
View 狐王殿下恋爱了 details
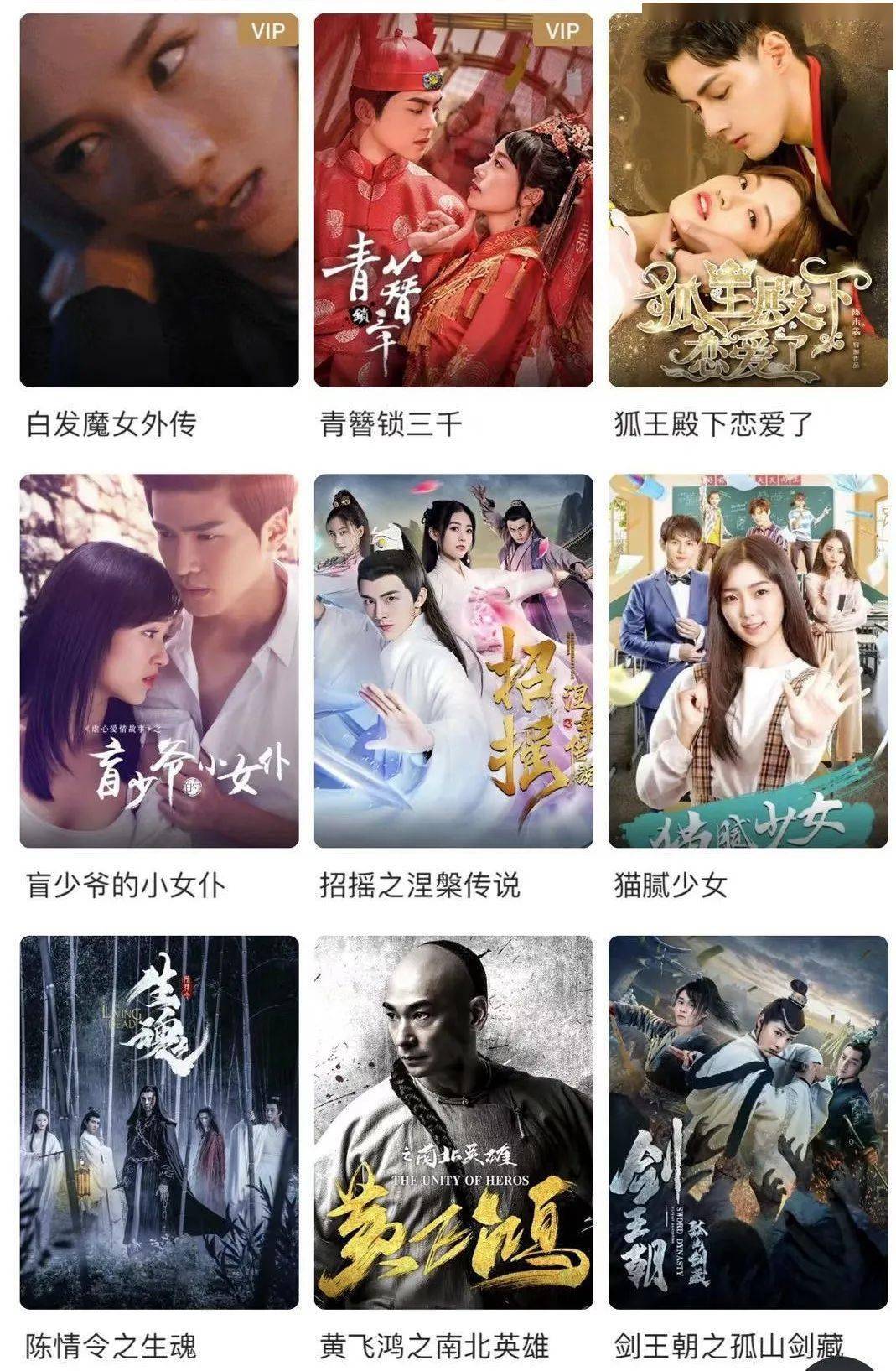[748, 200]
